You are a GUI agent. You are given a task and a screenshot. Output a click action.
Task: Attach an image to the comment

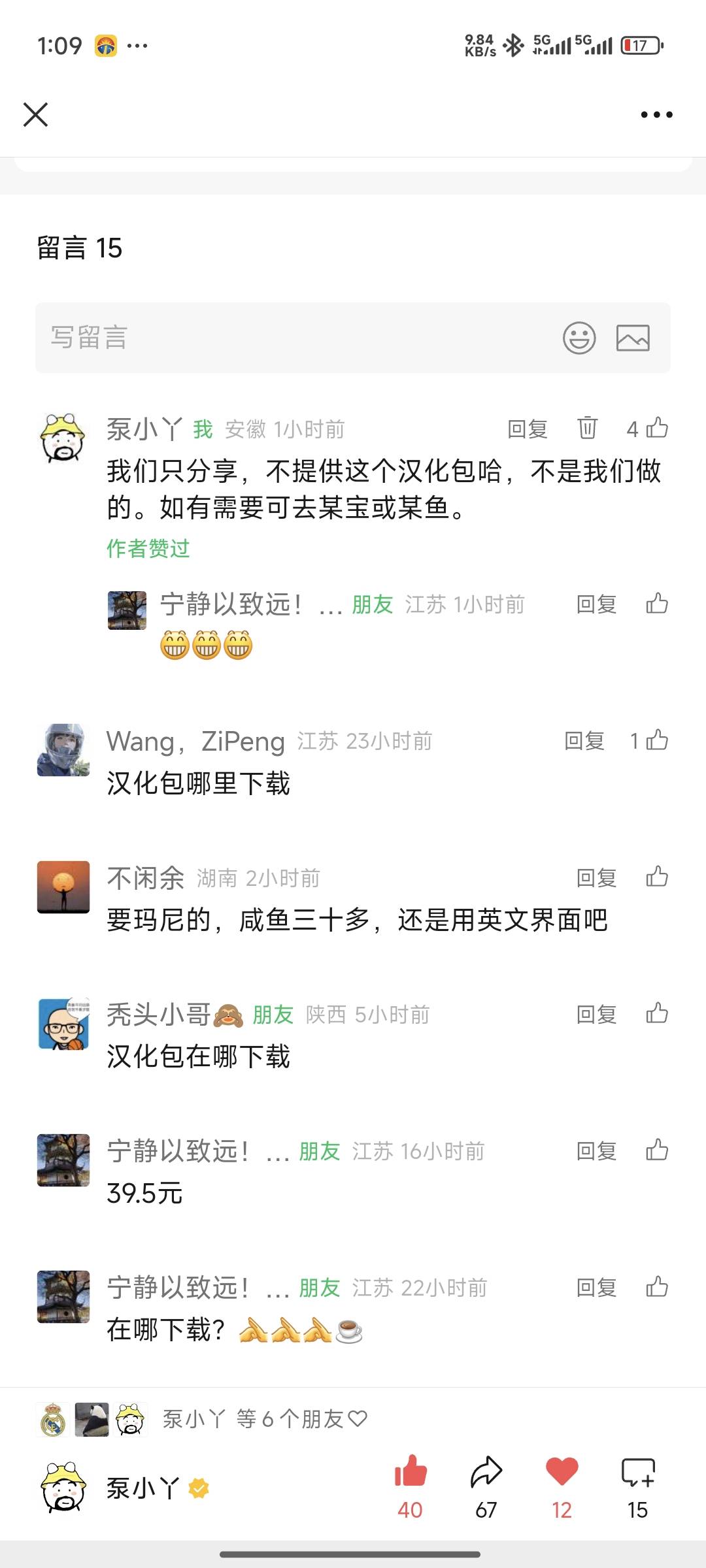(633, 338)
